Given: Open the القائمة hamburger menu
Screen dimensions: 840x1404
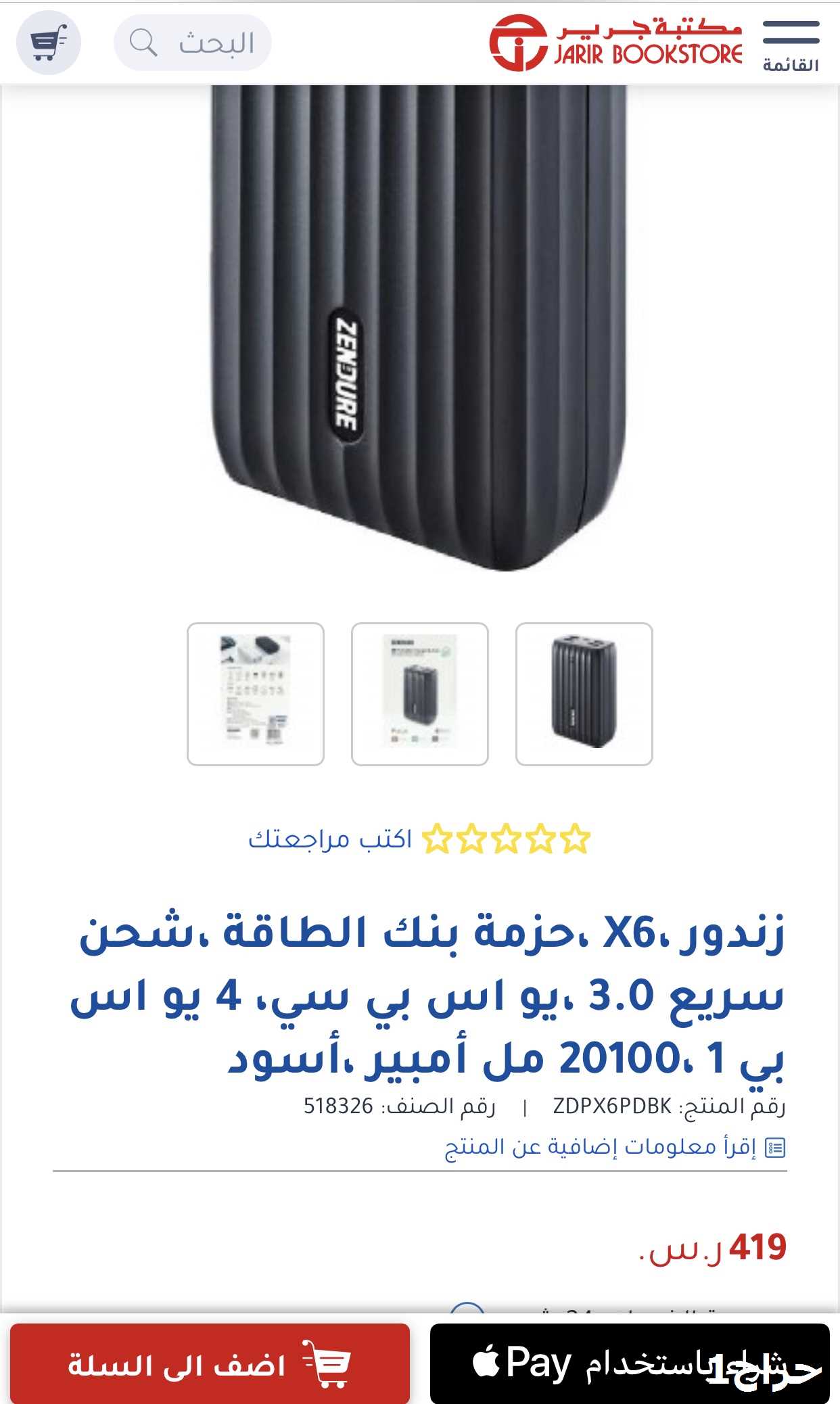Looking at the screenshot, I should (791, 45).
